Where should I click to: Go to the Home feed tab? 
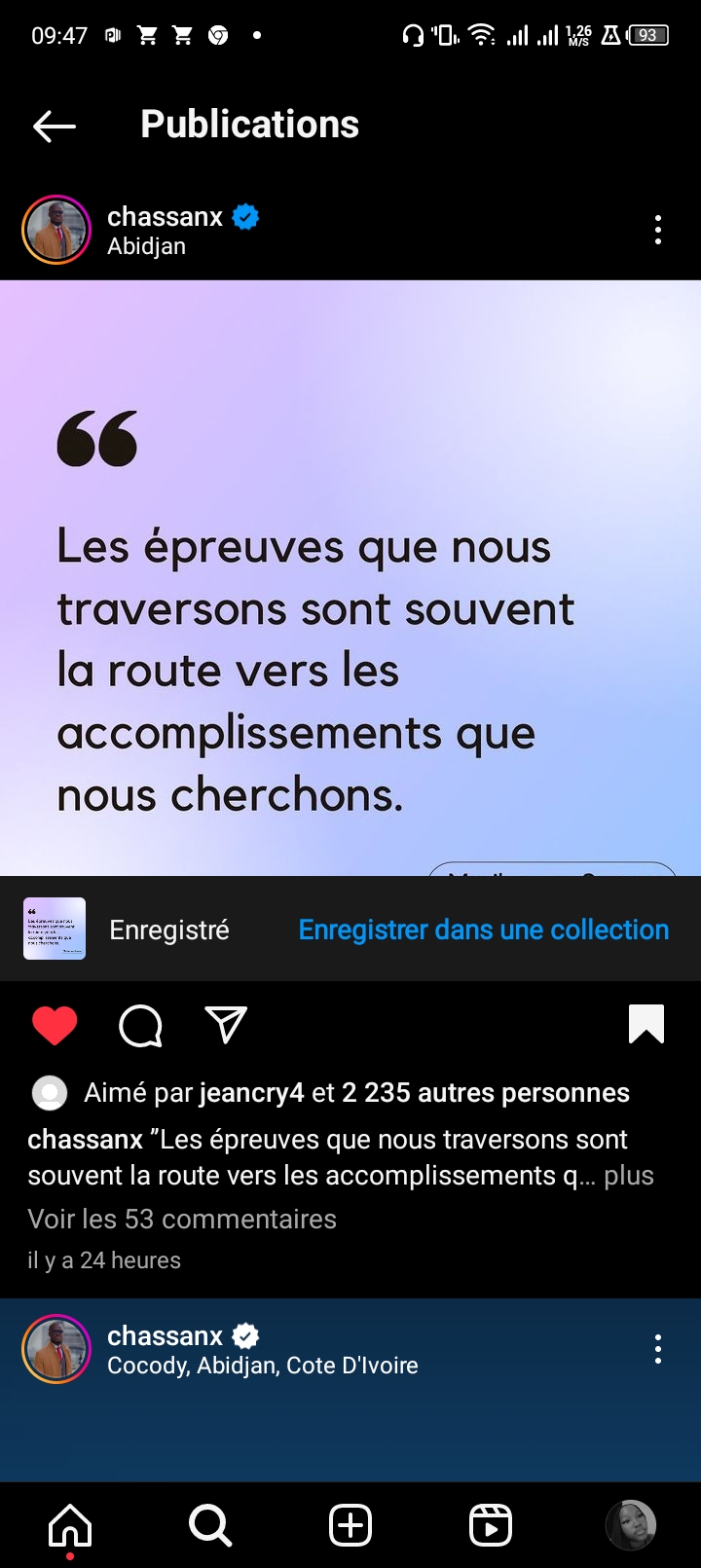coord(70,1524)
